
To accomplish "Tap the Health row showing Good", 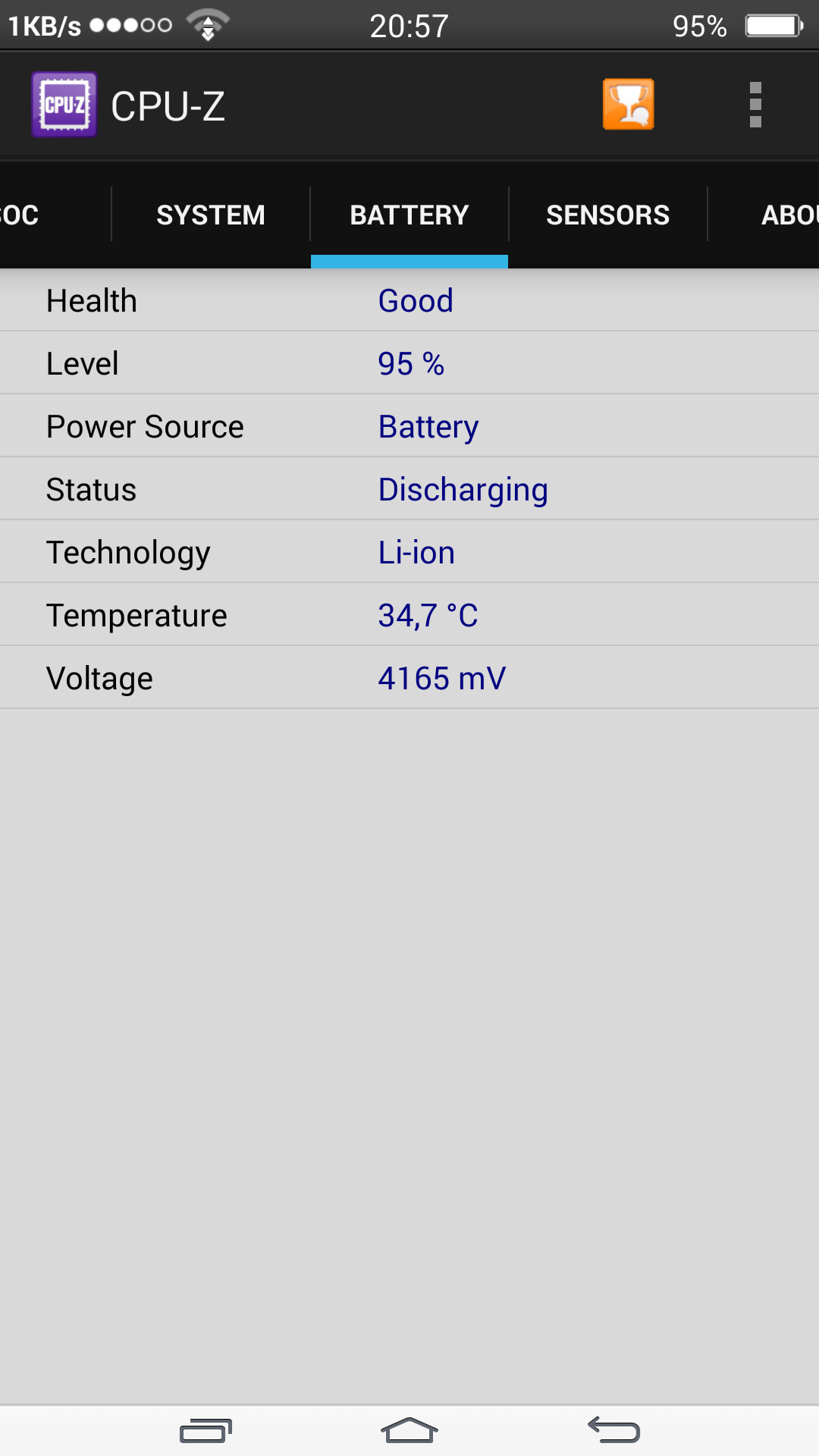I will click(409, 300).
